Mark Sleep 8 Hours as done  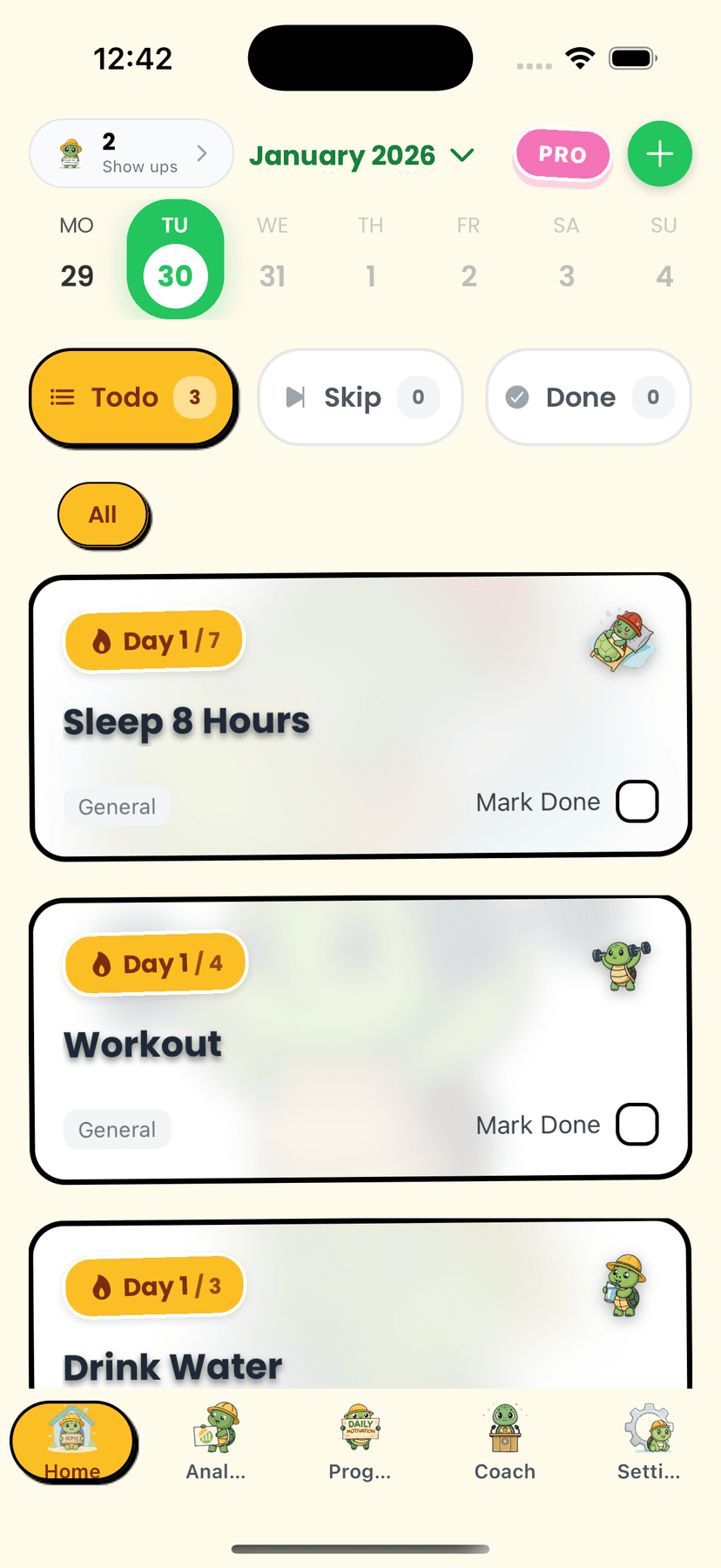(x=637, y=801)
